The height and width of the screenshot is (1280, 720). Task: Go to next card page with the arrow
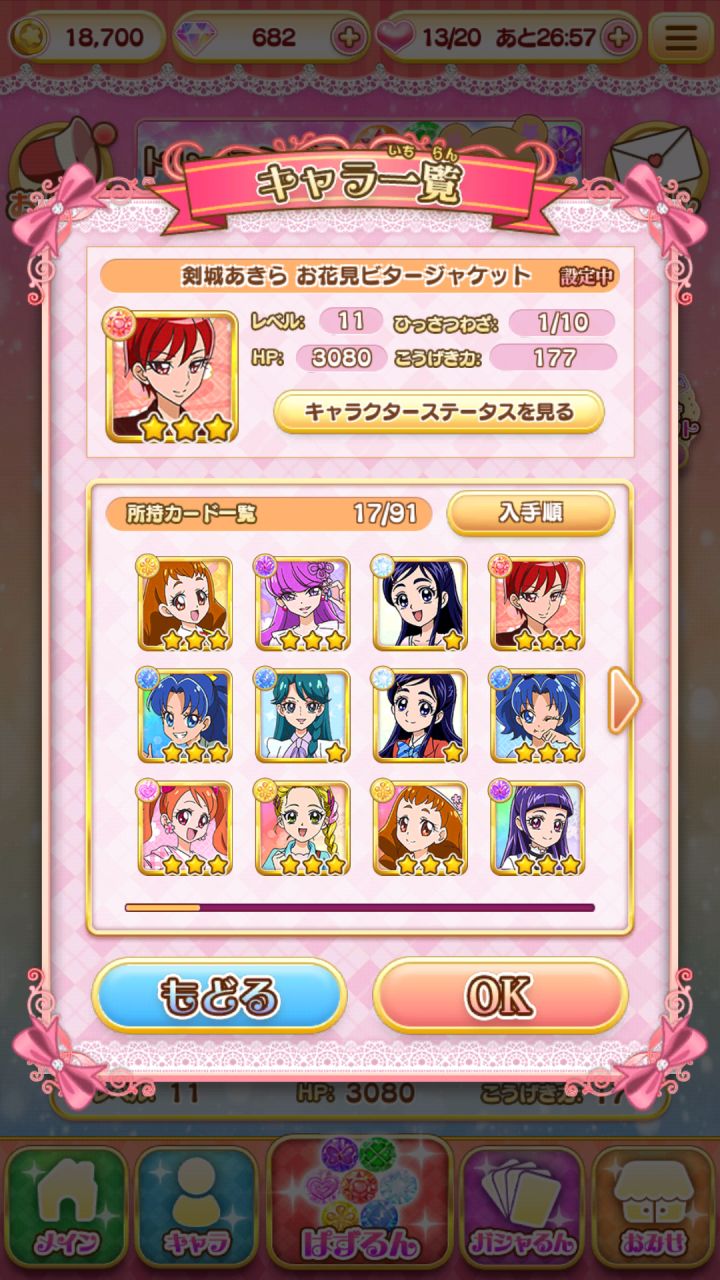click(x=624, y=702)
